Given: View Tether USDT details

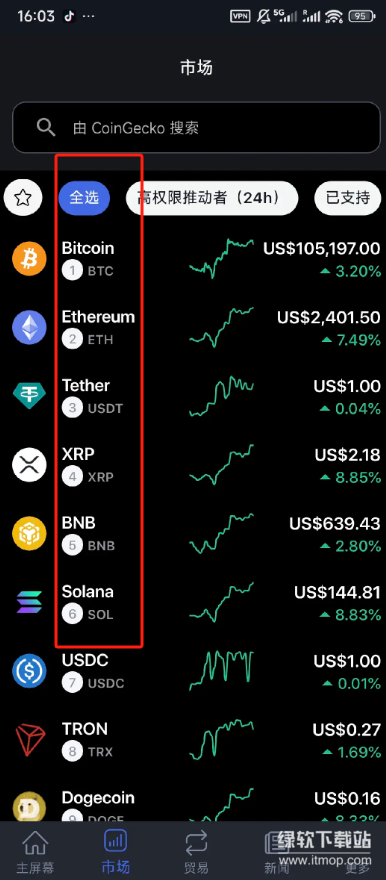Looking at the screenshot, I should pyautogui.click(x=193, y=396).
